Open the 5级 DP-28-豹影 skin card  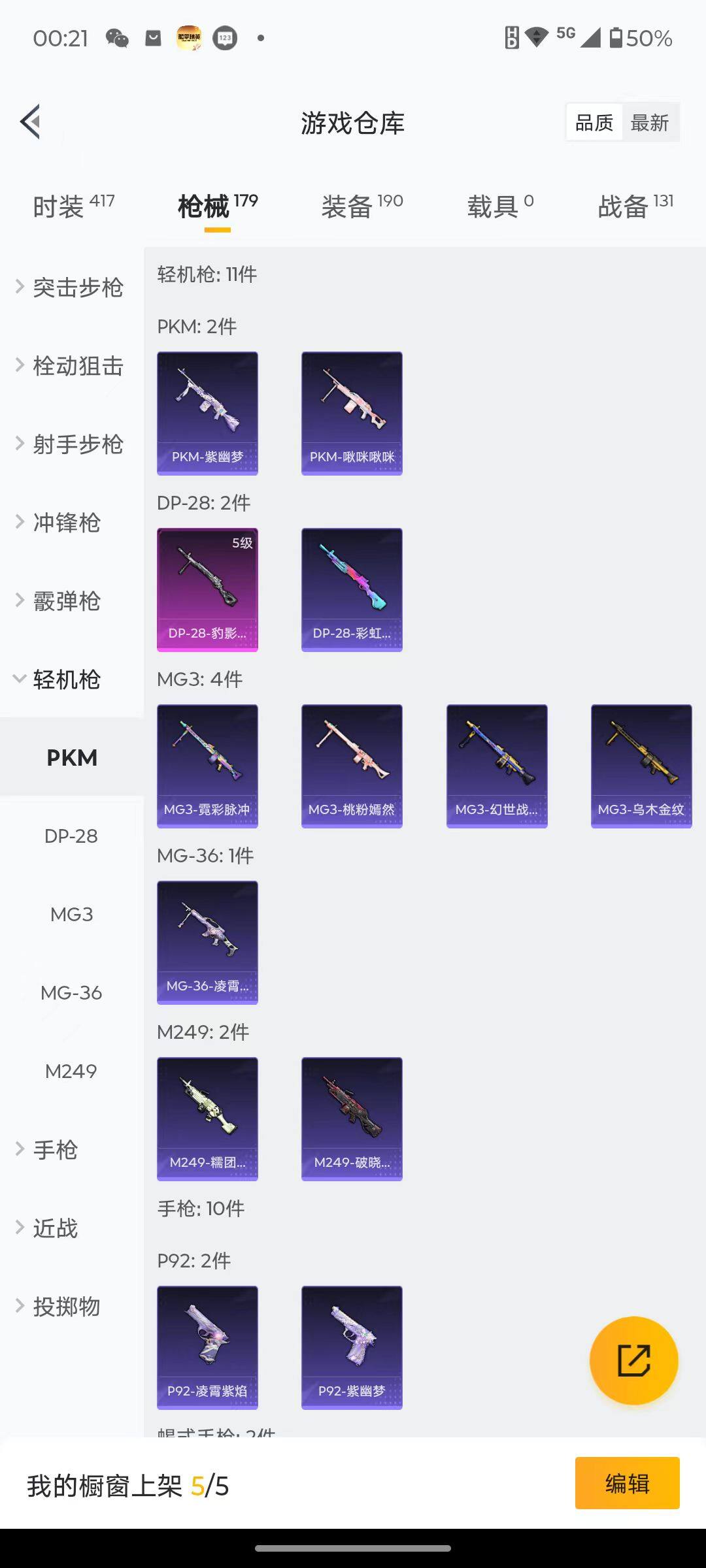[x=207, y=589]
